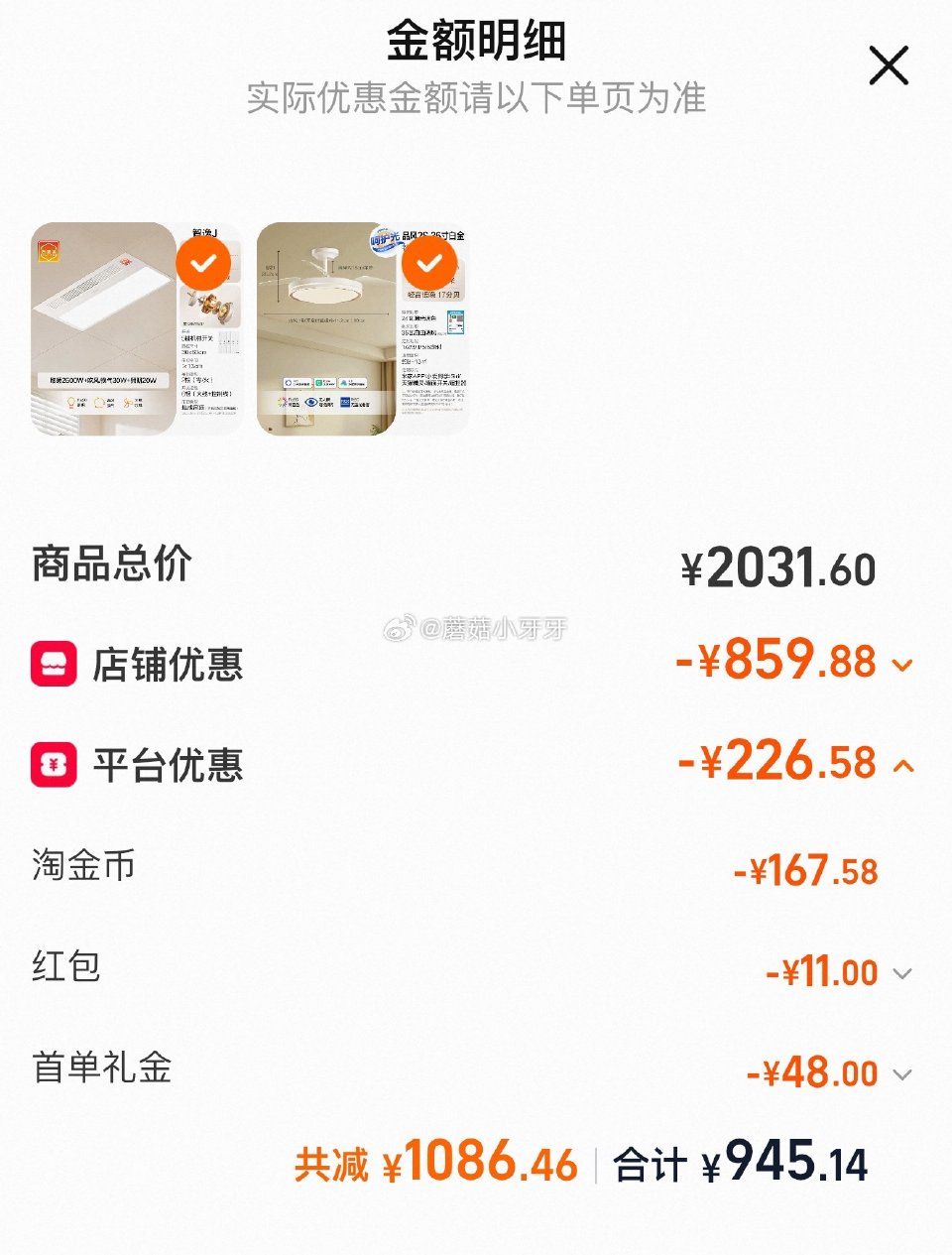The width and height of the screenshot is (952, 1255).
Task: Click the energy label icon on fan thumbnail
Action: [455, 322]
